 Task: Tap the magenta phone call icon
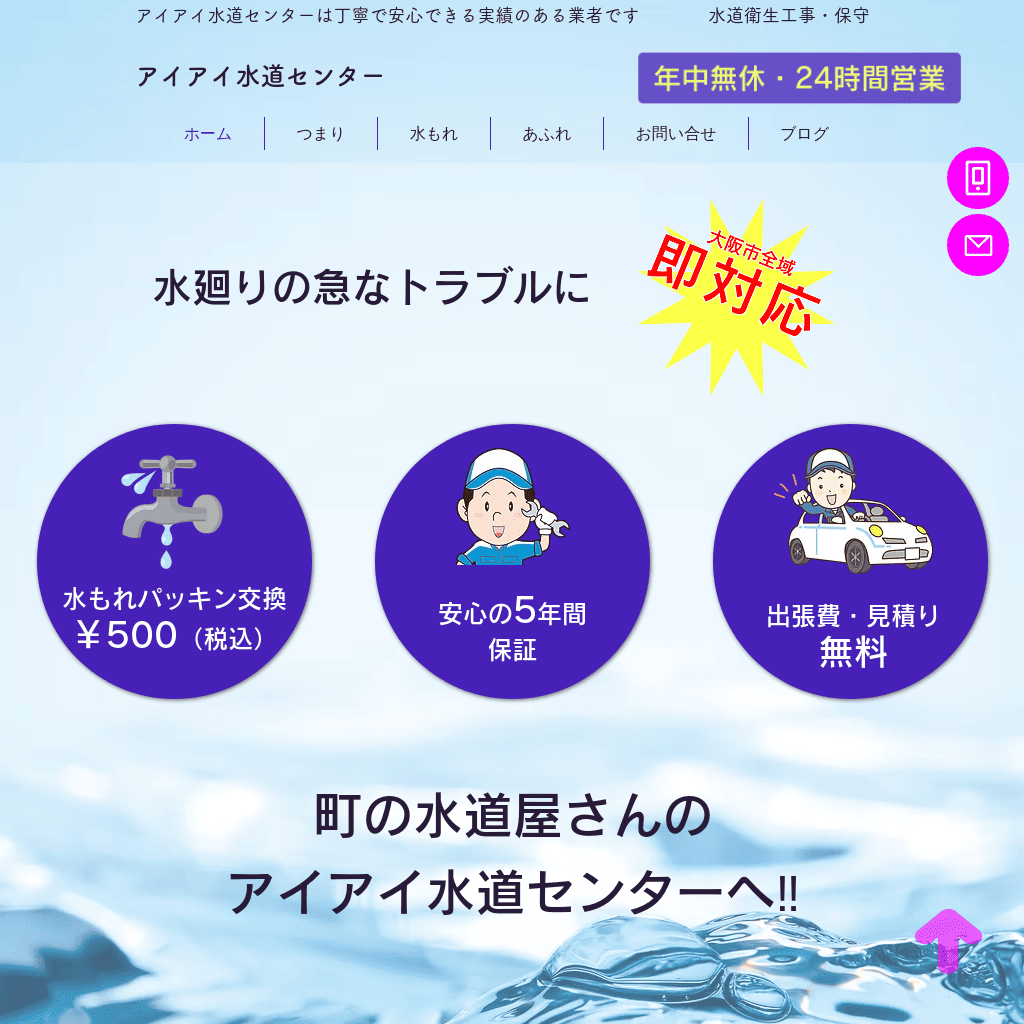(x=978, y=178)
